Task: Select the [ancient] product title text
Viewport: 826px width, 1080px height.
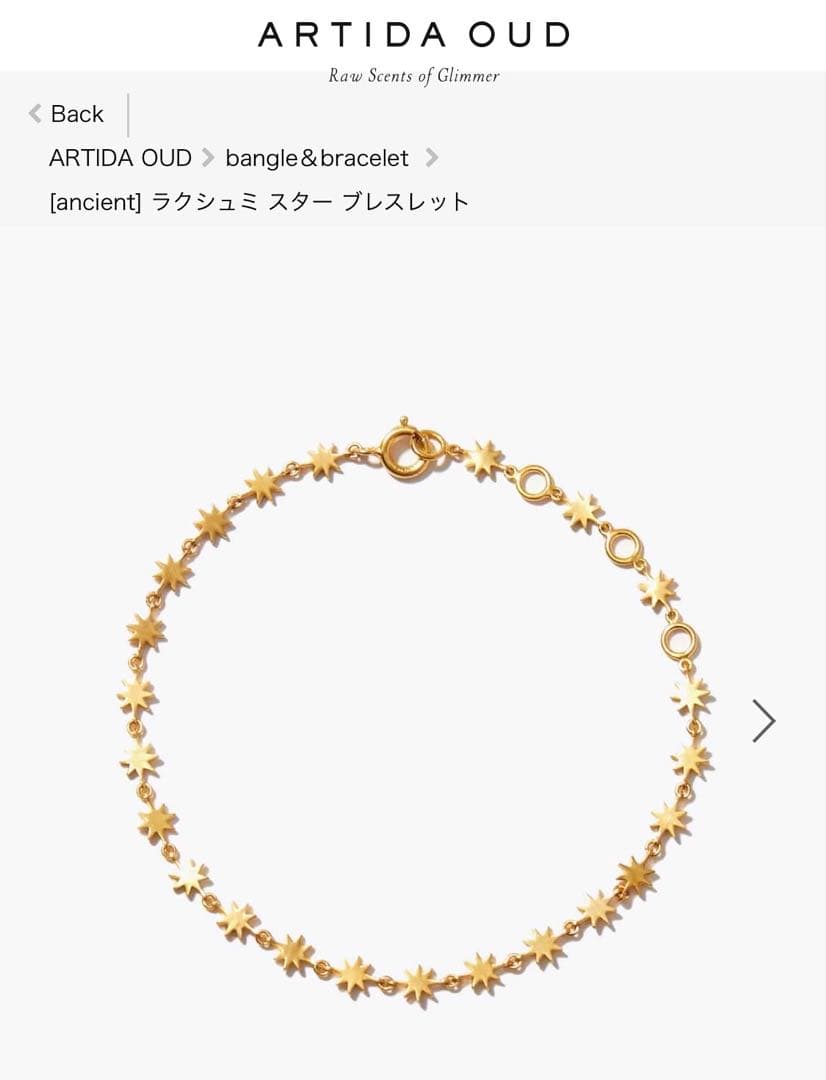Action: (260, 200)
